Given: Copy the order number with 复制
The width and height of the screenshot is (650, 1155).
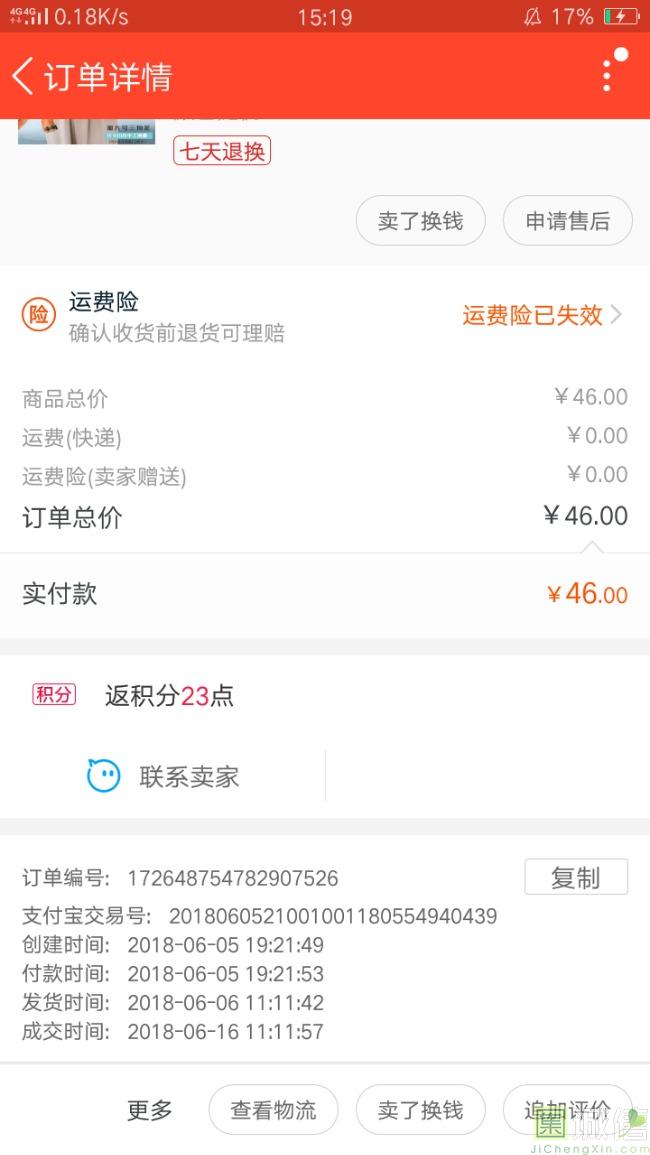Looking at the screenshot, I should click(x=576, y=877).
